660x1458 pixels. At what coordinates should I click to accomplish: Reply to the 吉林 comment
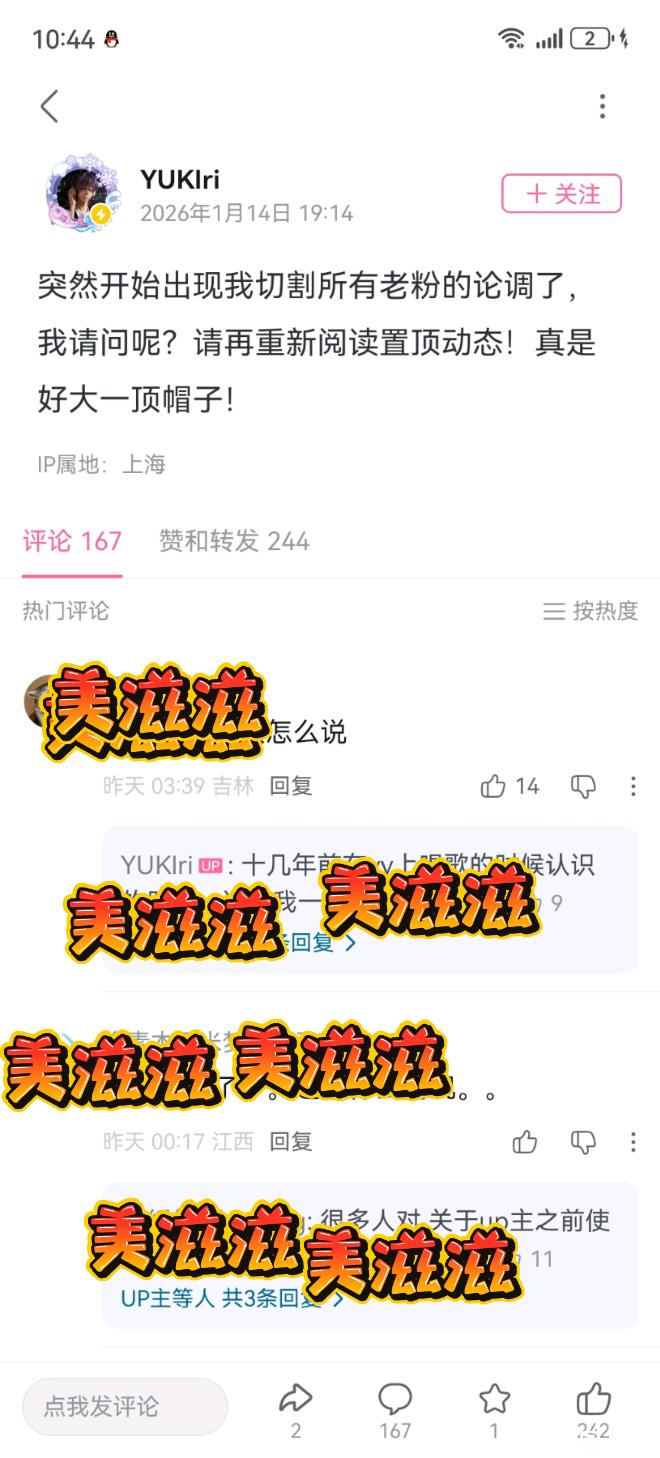pos(291,786)
